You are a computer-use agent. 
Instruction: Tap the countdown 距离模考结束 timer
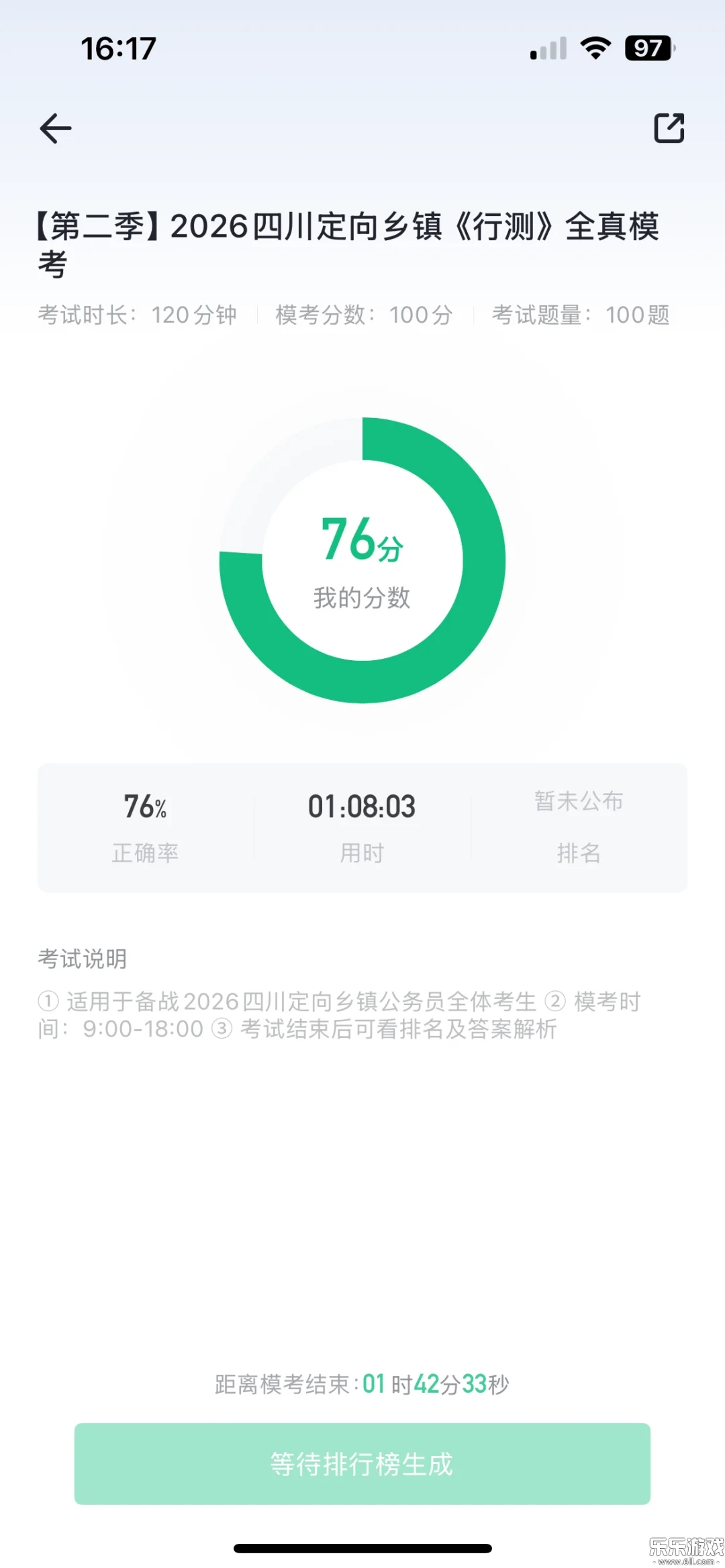click(x=362, y=1382)
